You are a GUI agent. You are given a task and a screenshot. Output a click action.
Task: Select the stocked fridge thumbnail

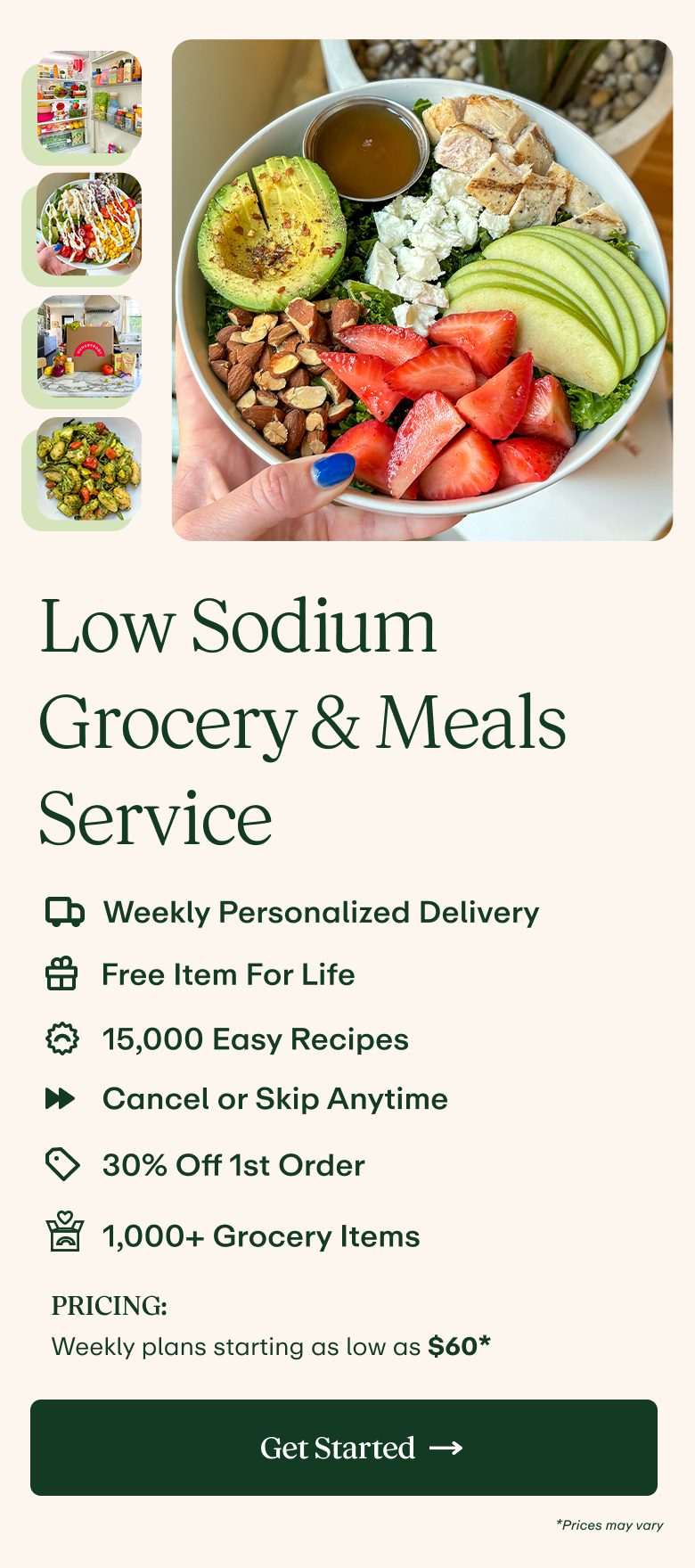pyautogui.click(x=88, y=102)
